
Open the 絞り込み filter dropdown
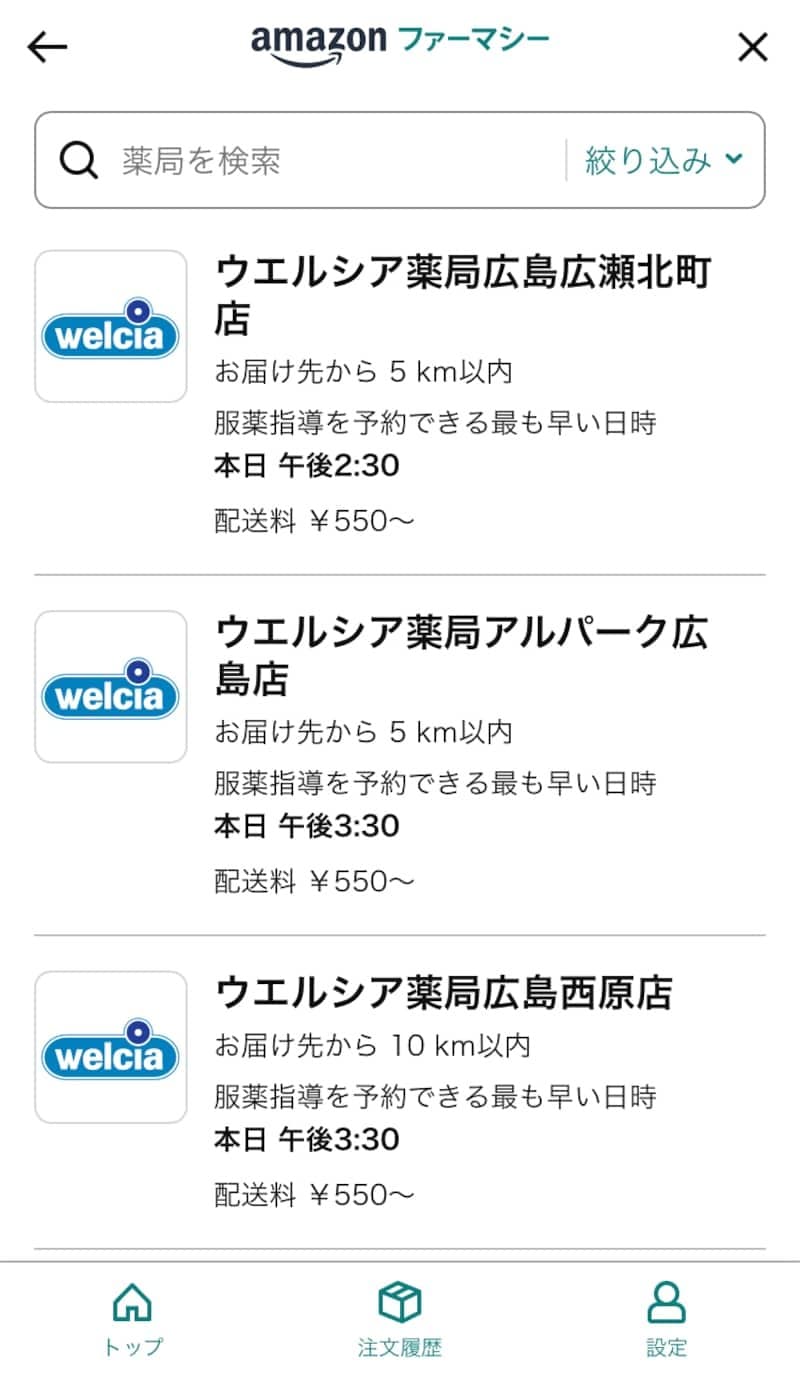tap(650, 158)
